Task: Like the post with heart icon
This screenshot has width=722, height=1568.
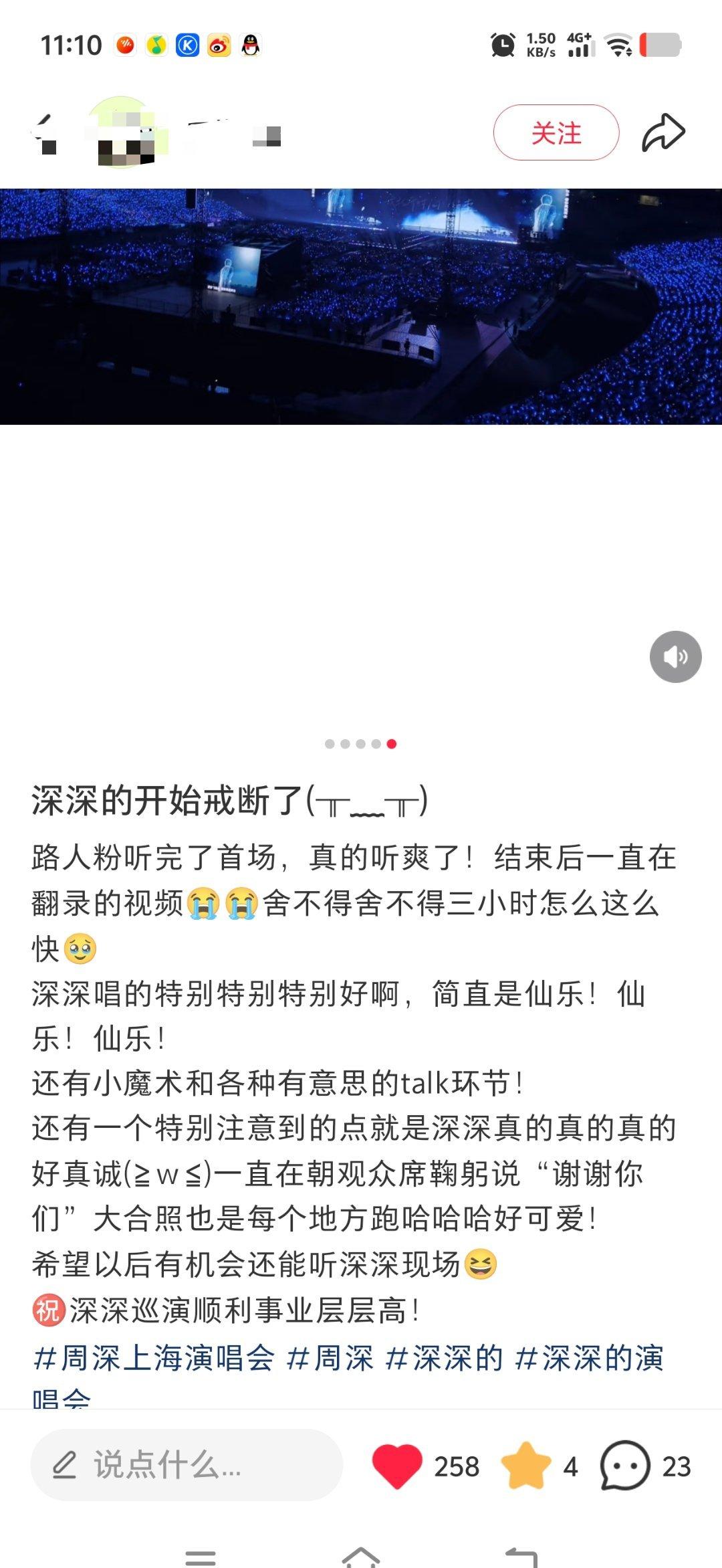Action: 397,1465
